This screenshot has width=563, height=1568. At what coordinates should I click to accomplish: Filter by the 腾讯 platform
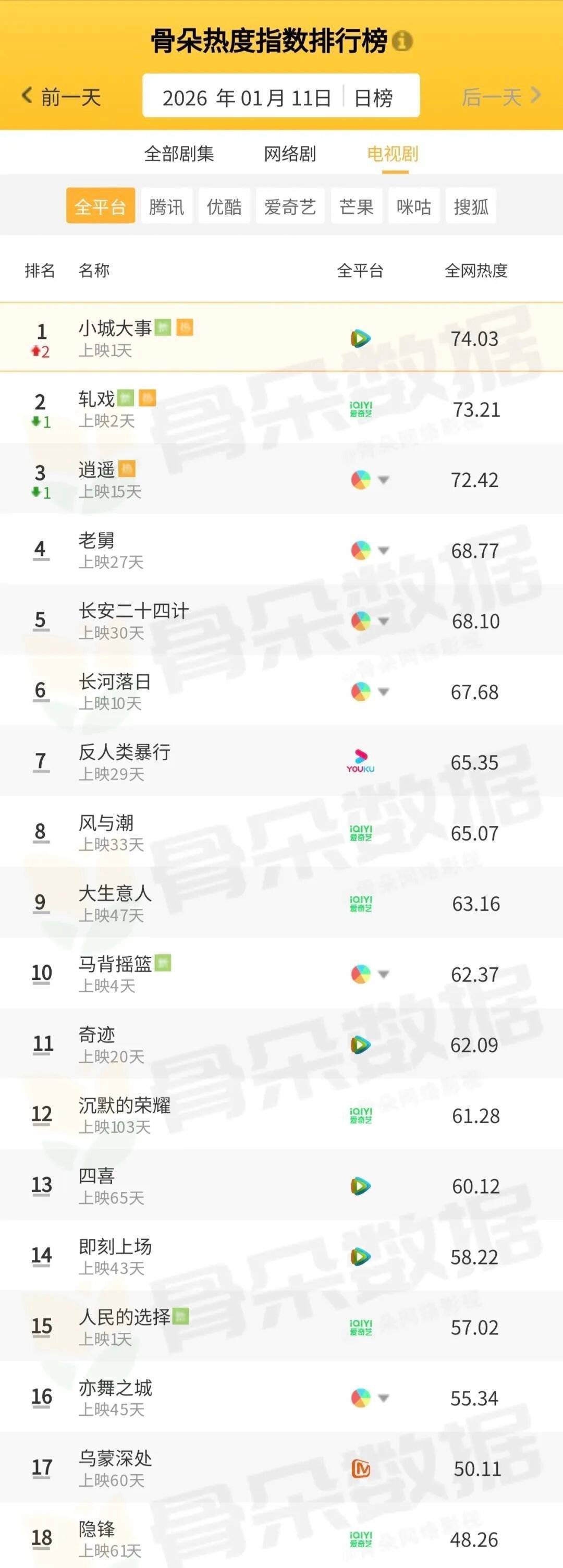167,206
